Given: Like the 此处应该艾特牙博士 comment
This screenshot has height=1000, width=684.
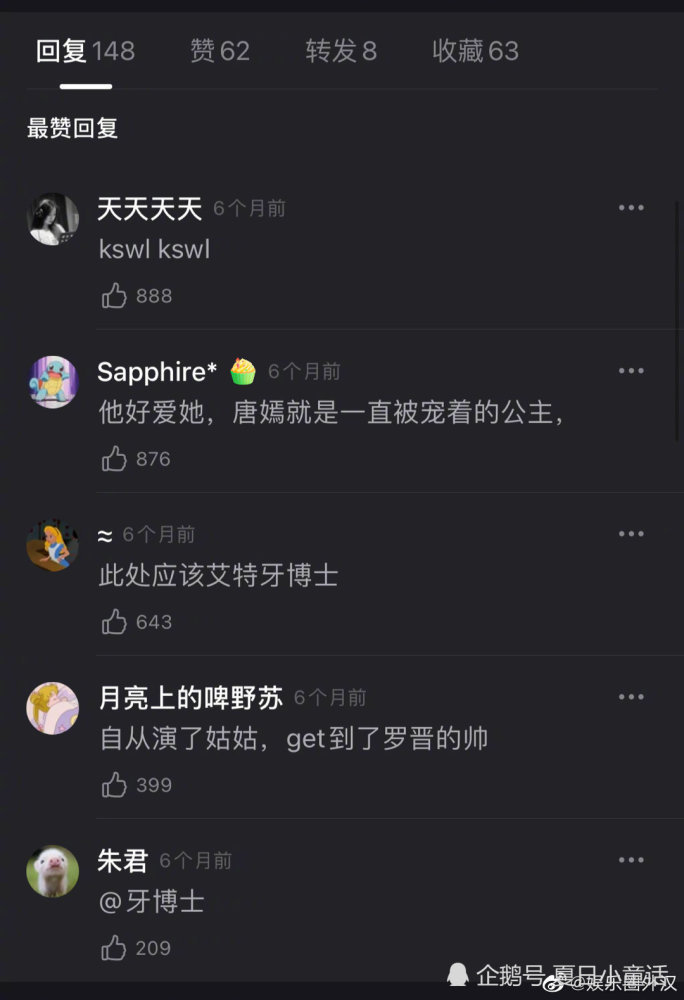Looking at the screenshot, I should click(x=115, y=622).
